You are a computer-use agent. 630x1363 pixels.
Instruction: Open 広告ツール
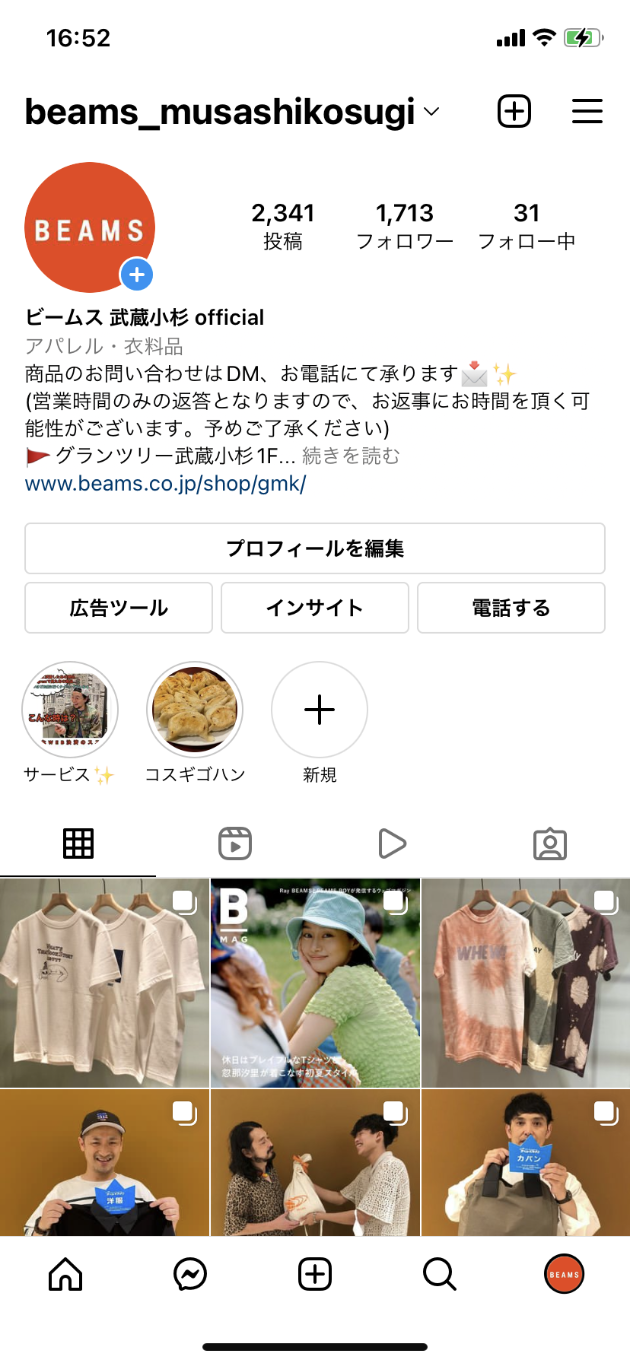point(119,608)
